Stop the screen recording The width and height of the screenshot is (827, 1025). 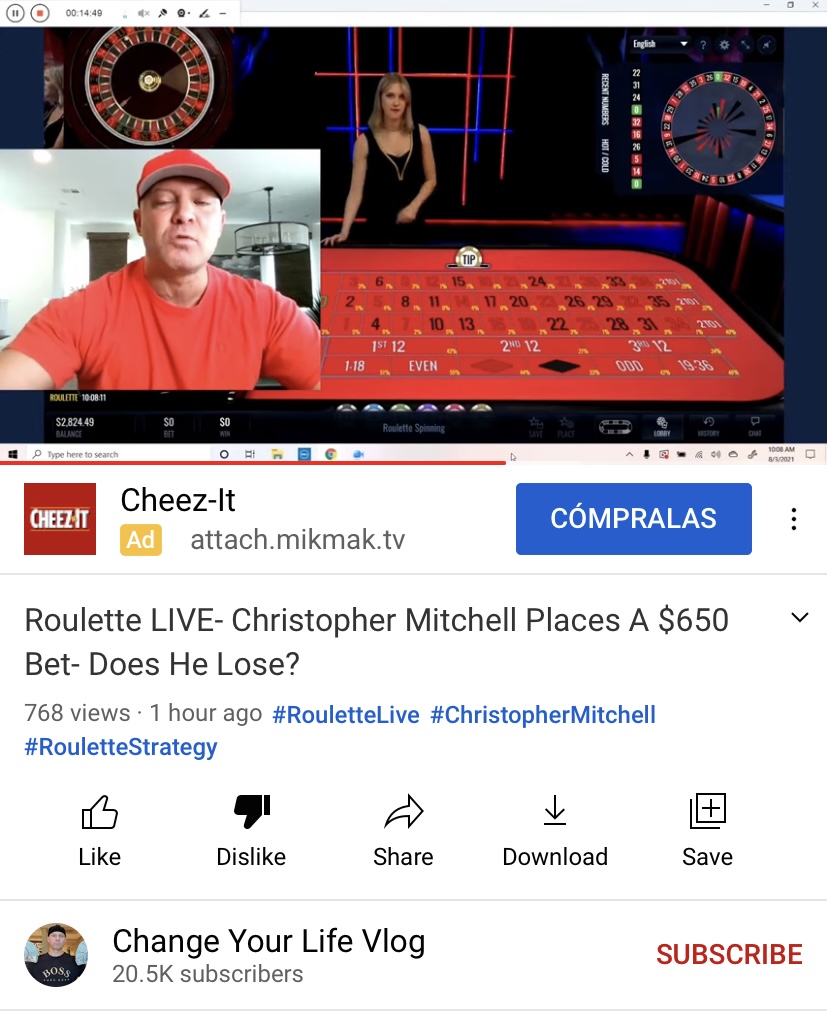click(x=39, y=13)
